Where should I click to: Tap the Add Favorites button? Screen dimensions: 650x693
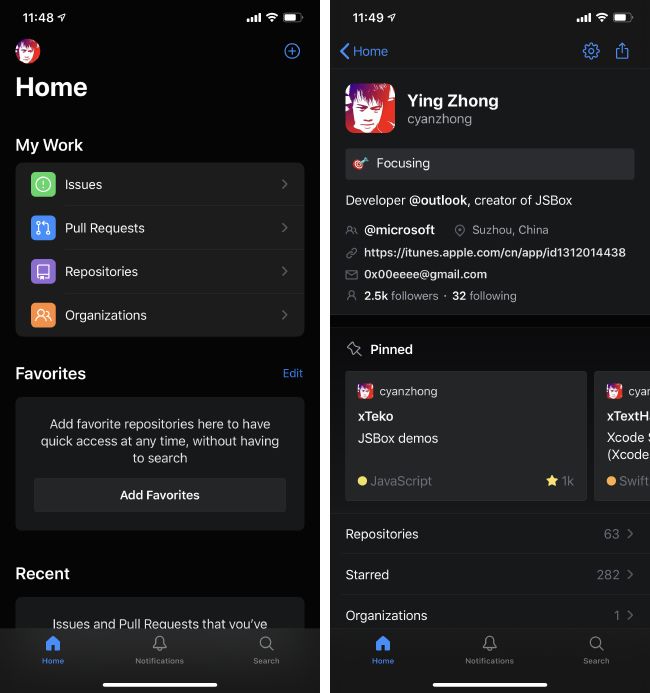tap(160, 495)
